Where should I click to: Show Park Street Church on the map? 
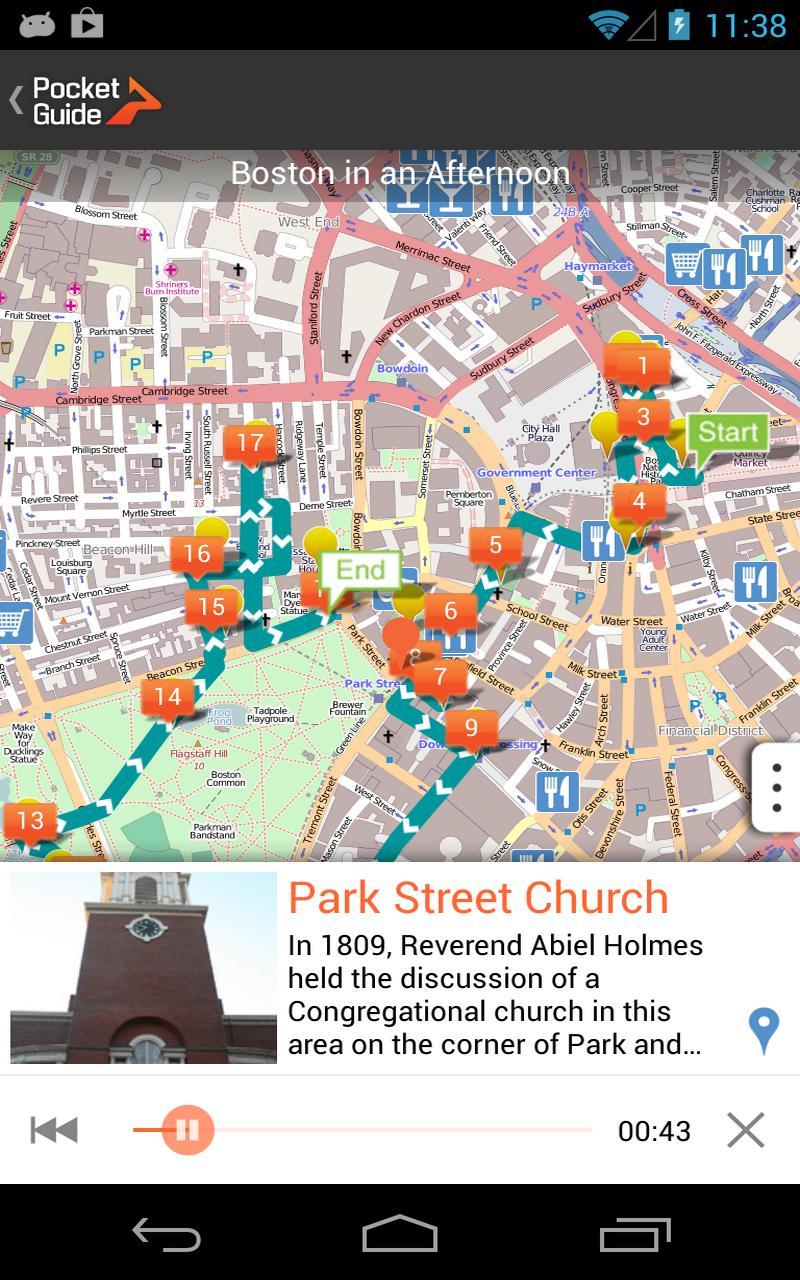764,1030
